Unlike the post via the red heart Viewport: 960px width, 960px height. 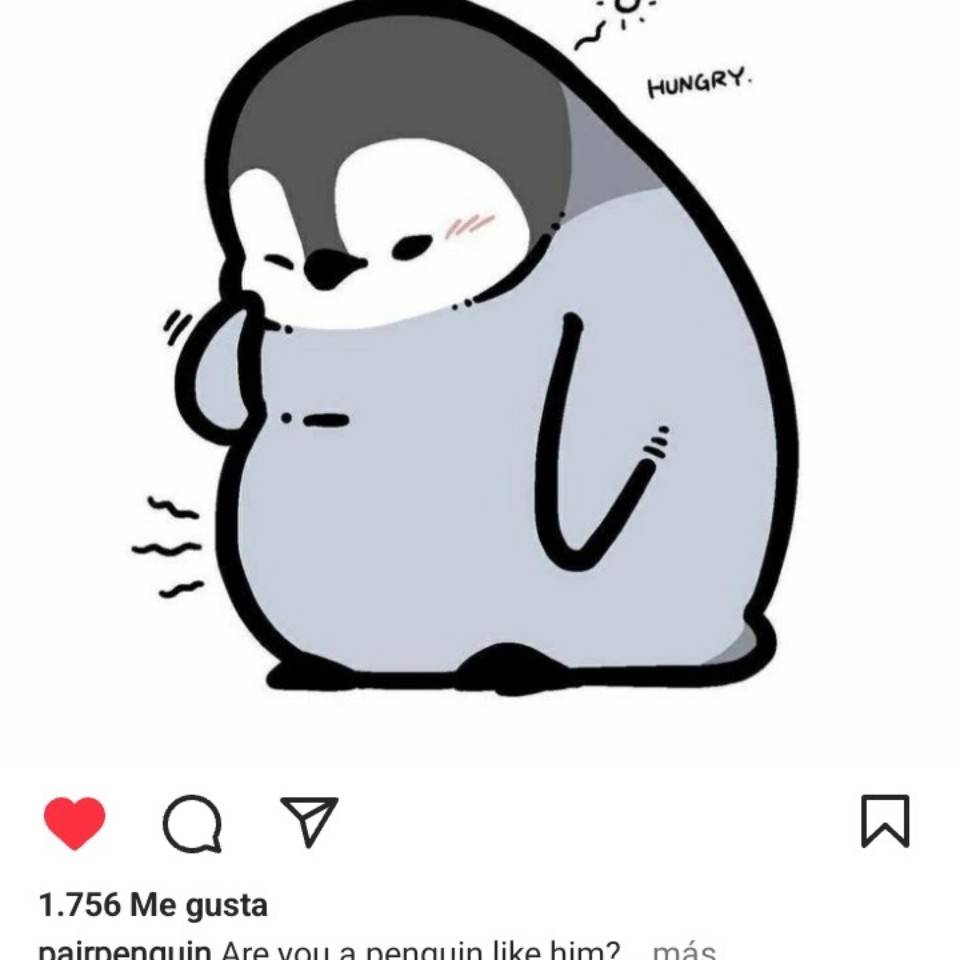tap(75, 823)
